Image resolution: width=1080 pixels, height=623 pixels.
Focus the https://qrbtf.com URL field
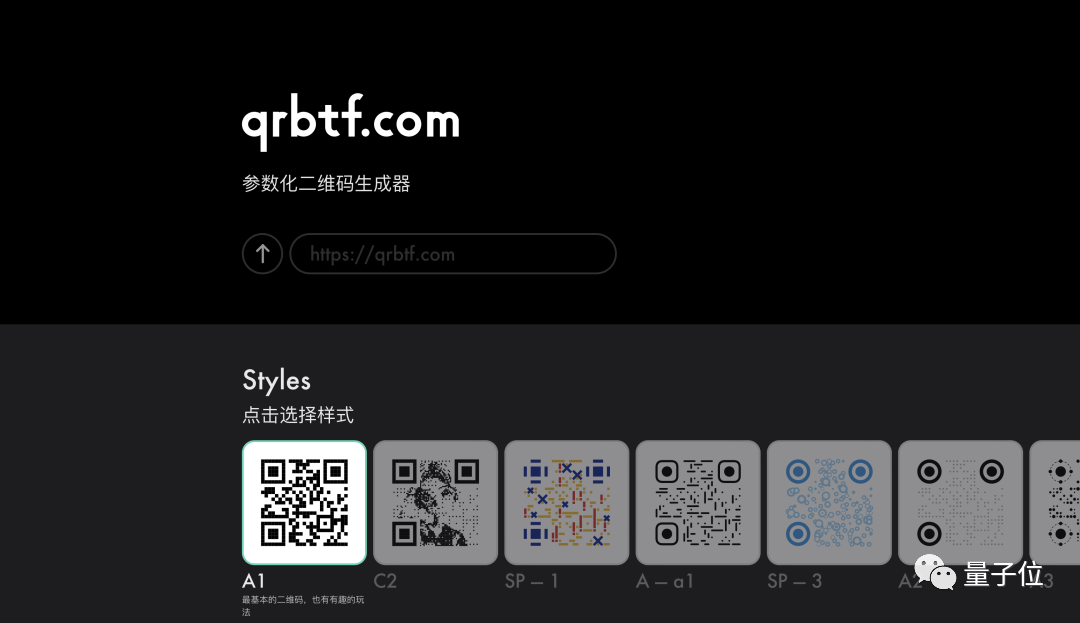pos(453,254)
